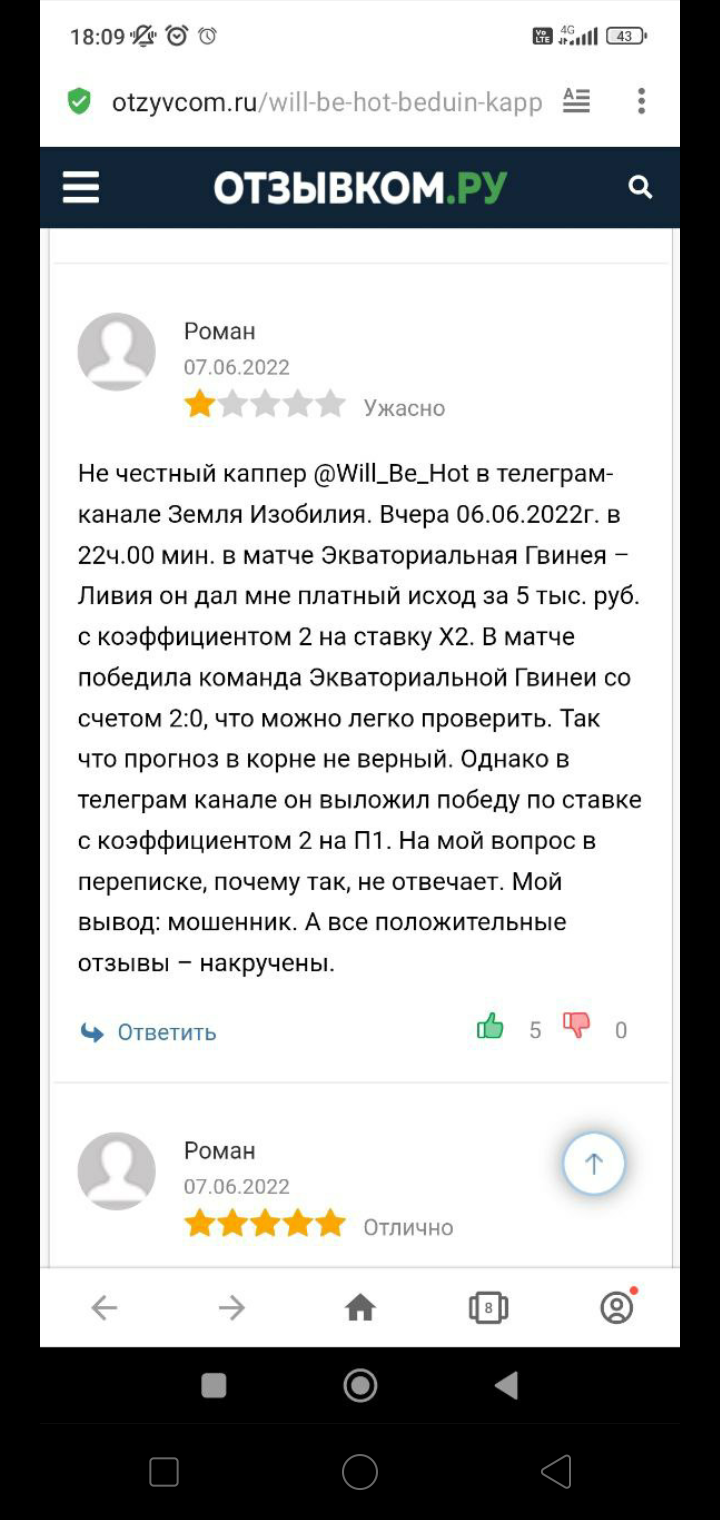Open reader mode icon in address bar
This screenshot has width=720, height=1520.
point(577,100)
